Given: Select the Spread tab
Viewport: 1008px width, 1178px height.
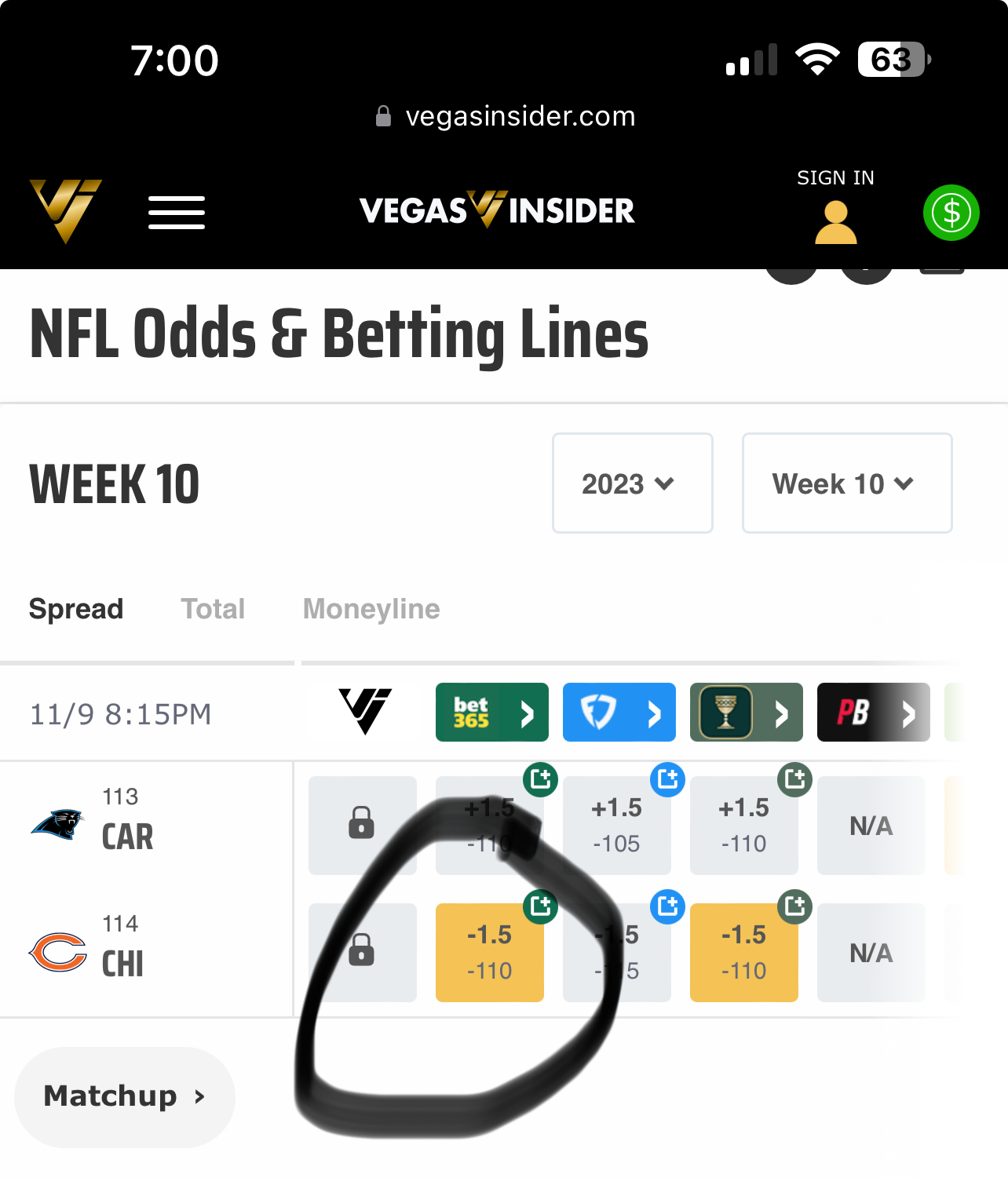Looking at the screenshot, I should (x=76, y=609).
